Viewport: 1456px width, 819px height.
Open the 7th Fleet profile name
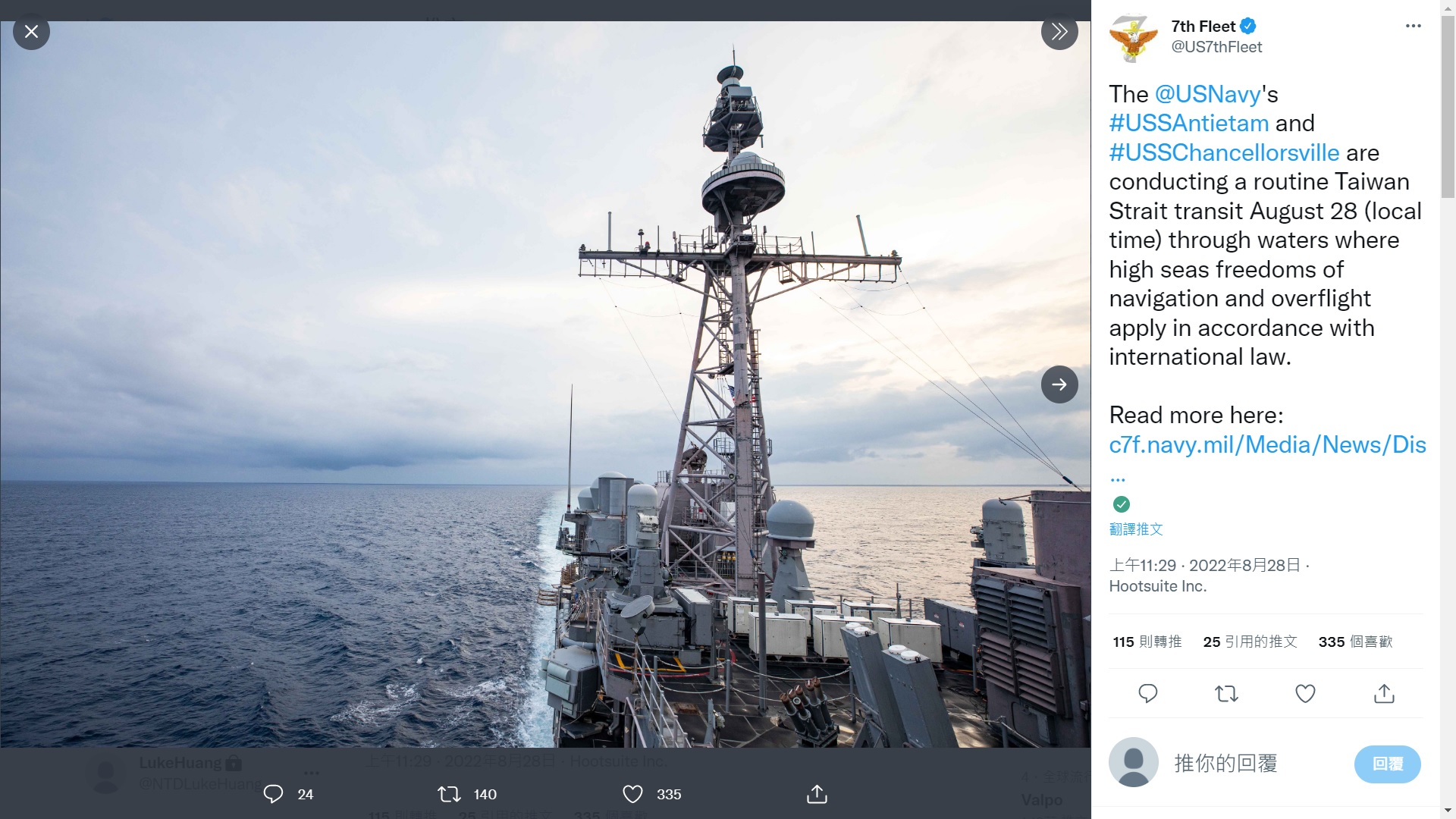point(1203,27)
